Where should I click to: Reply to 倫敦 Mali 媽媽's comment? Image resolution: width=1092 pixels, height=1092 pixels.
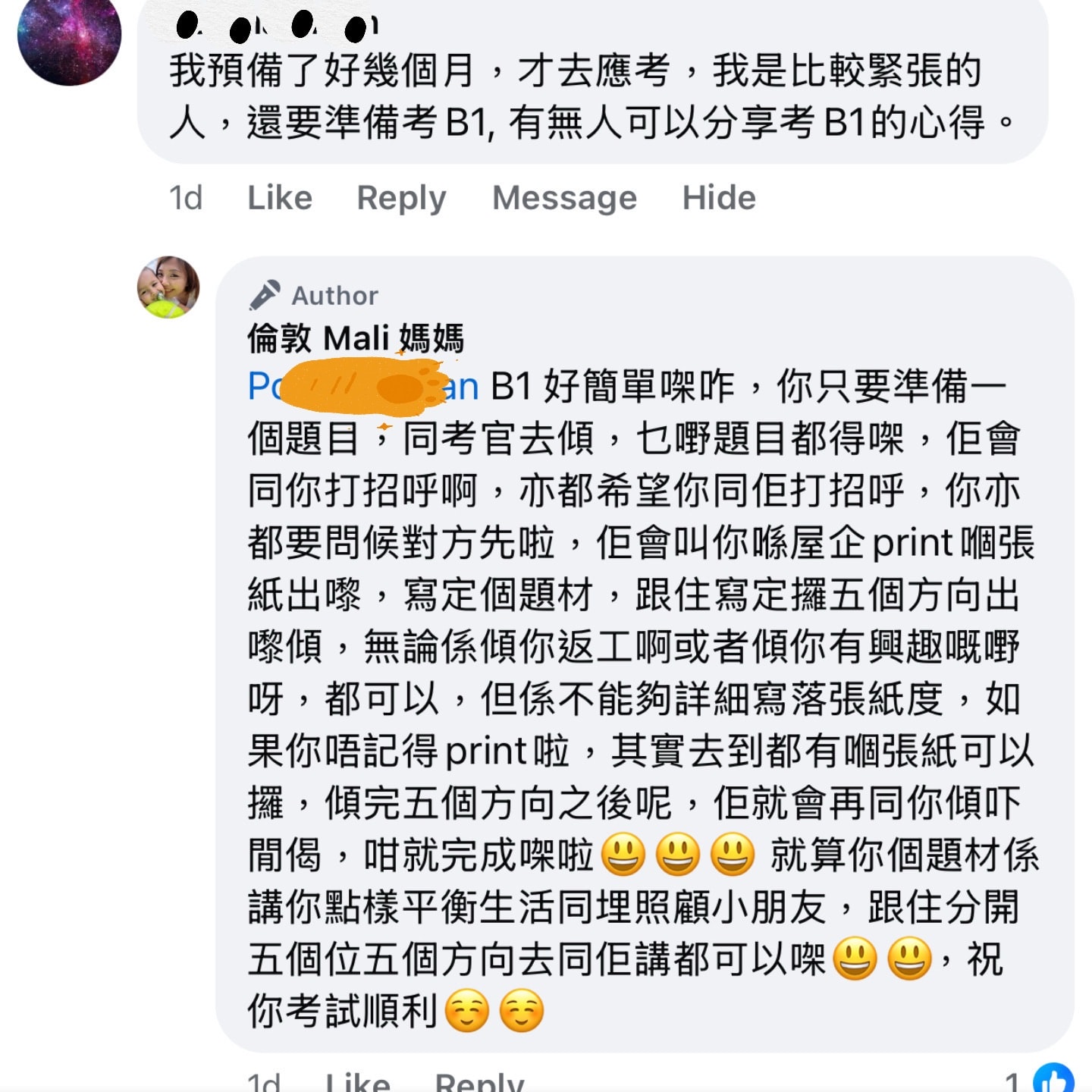[x=479, y=1081]
